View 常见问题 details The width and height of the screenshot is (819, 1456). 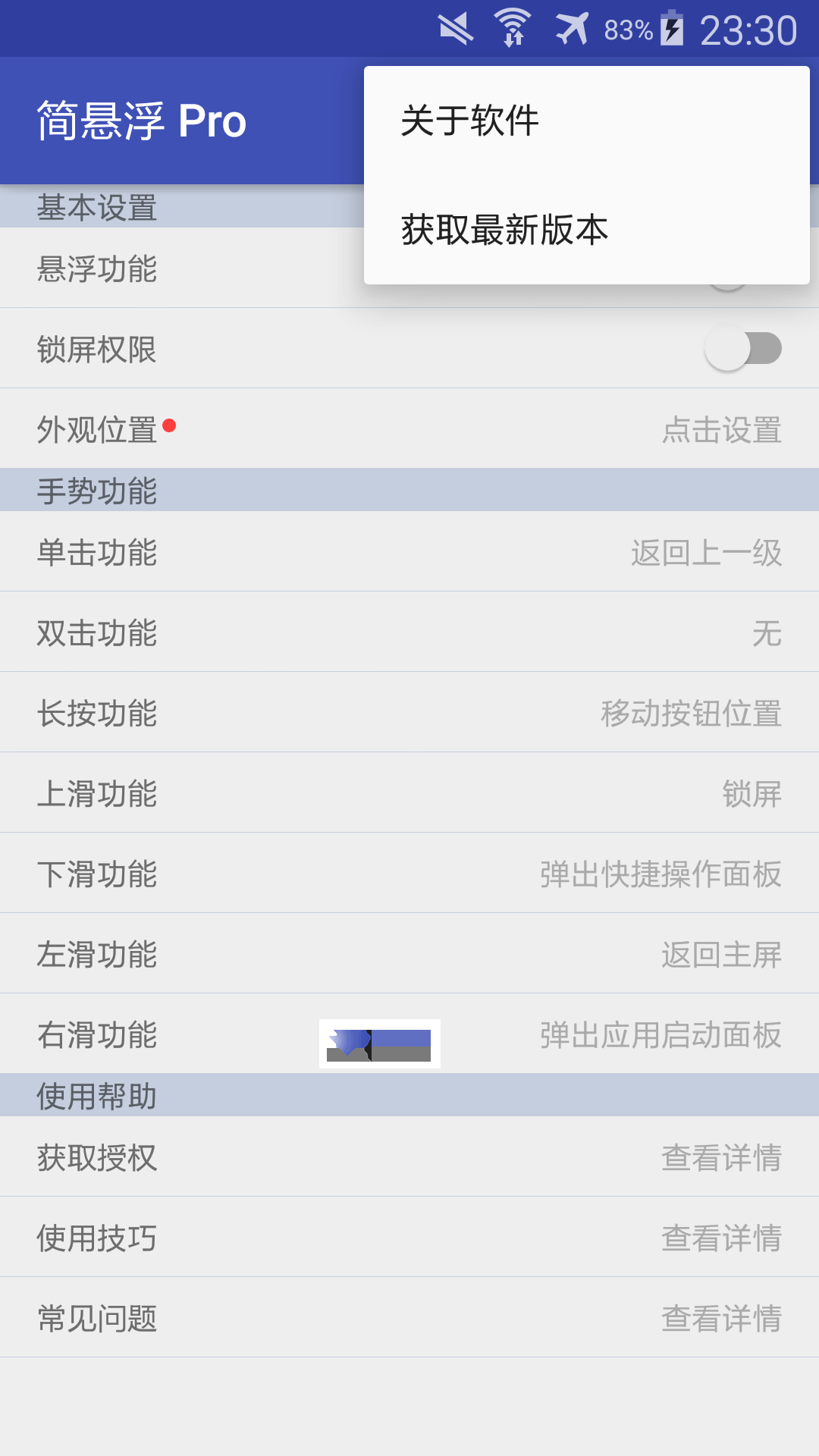tap(409, 1317)
